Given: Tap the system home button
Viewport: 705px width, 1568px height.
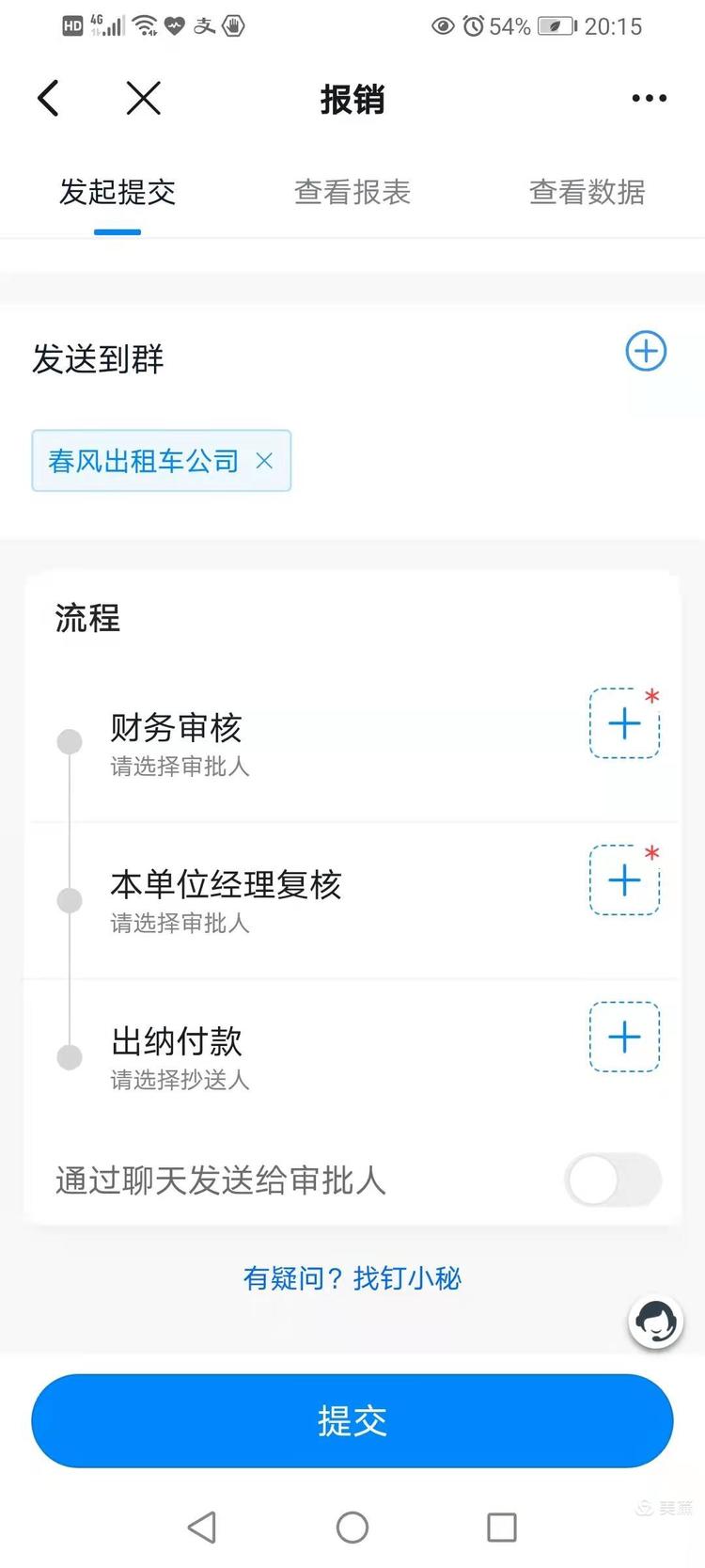Looking at the screenshot, I should pyautogui.click(x=352, y=1528).
